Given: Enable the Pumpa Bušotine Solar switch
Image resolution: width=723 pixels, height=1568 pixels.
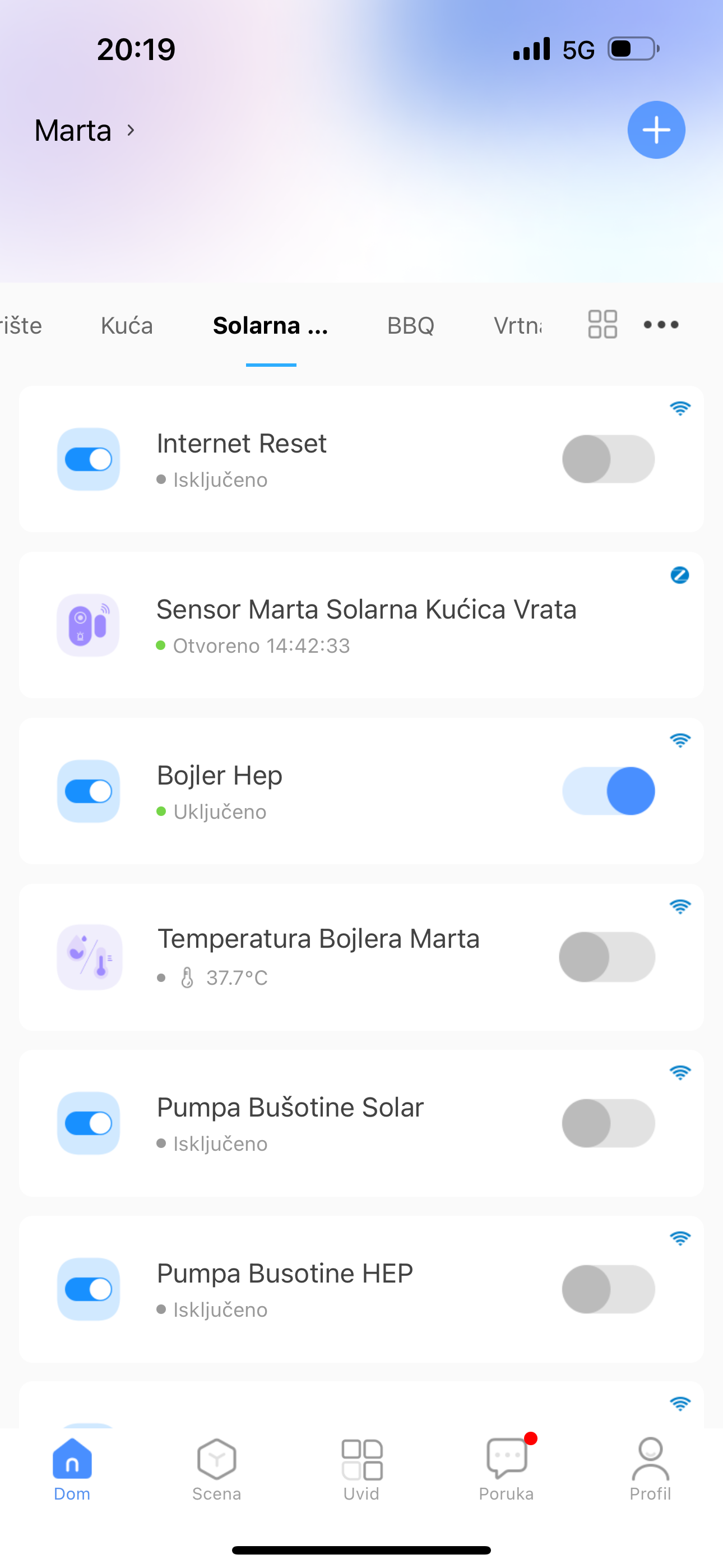Looking at the screenshot, I should pyautogui.click(x=608, y=1123).
